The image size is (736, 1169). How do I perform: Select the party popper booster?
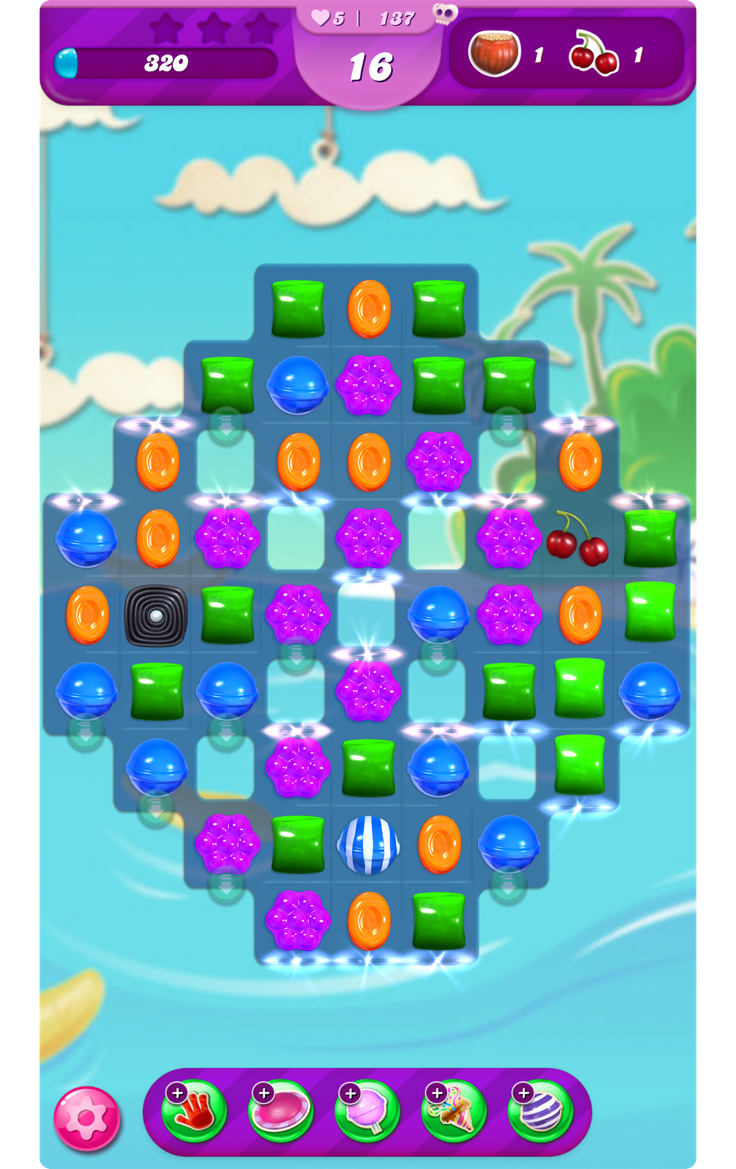pos(454,1112)
